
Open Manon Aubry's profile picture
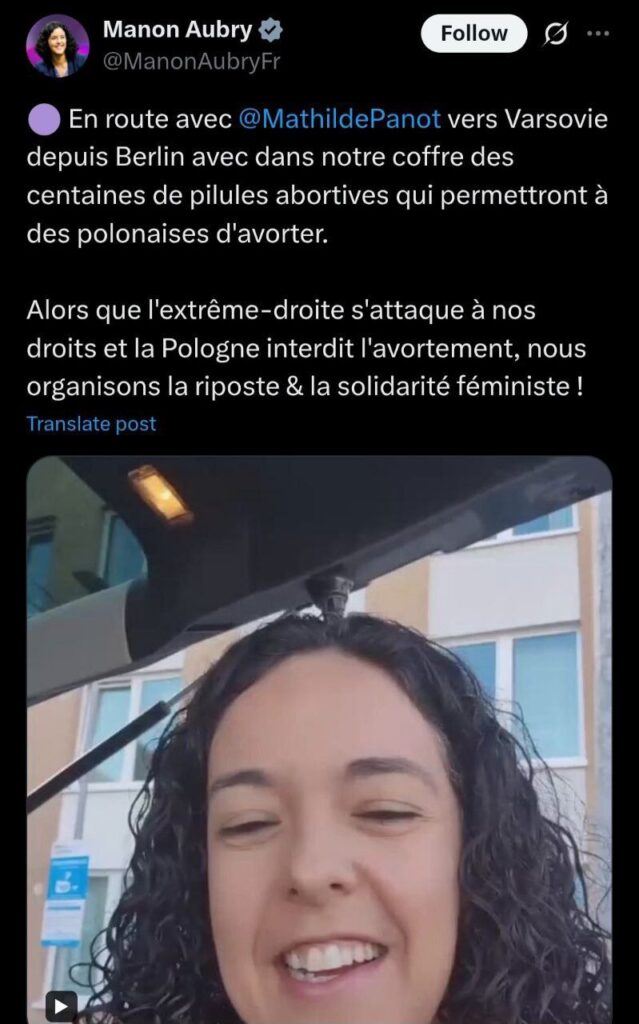(x=57, y=46)
